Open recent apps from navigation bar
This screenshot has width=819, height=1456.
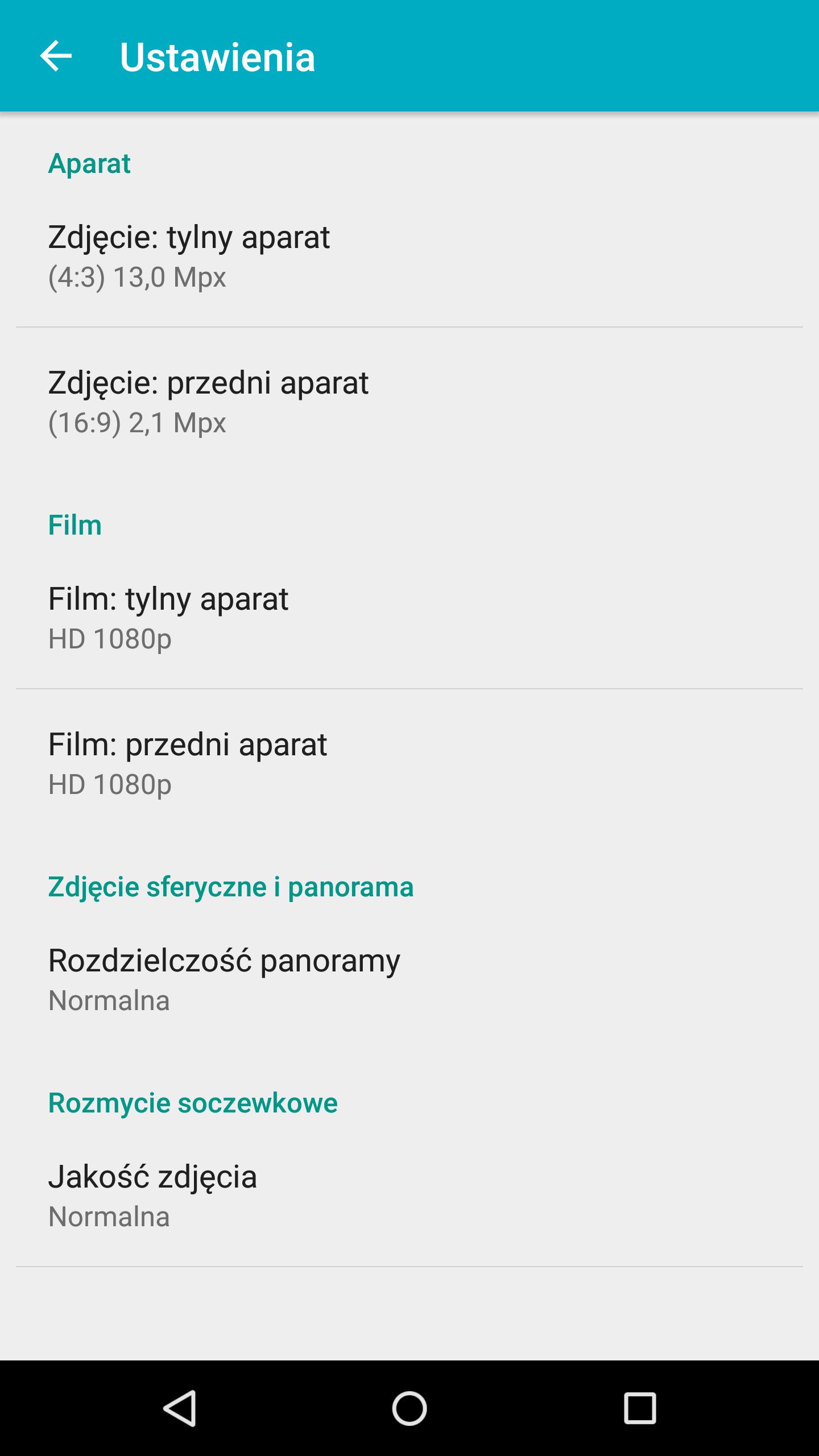(640, 1408)
